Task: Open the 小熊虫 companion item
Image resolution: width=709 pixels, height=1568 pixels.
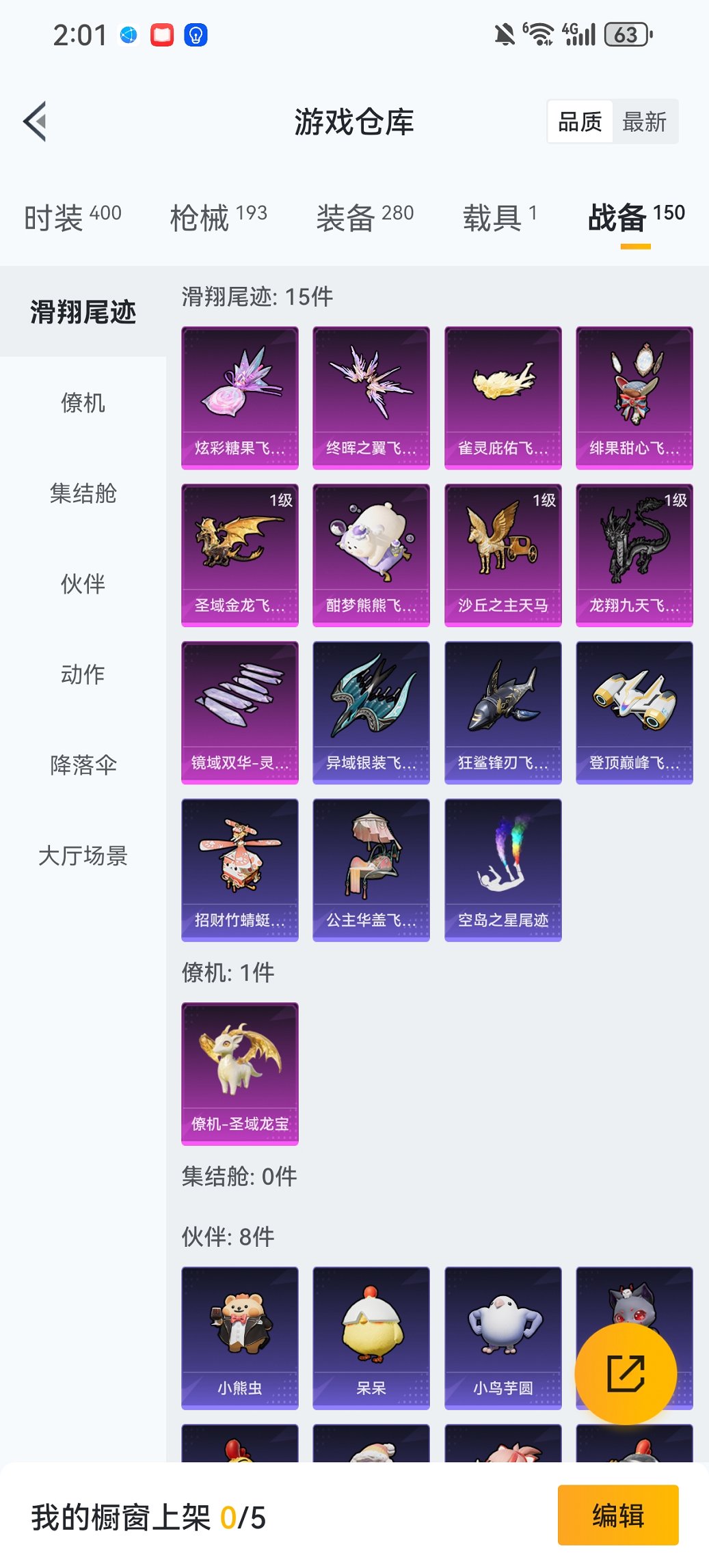Action: (x=239, y=1338)
